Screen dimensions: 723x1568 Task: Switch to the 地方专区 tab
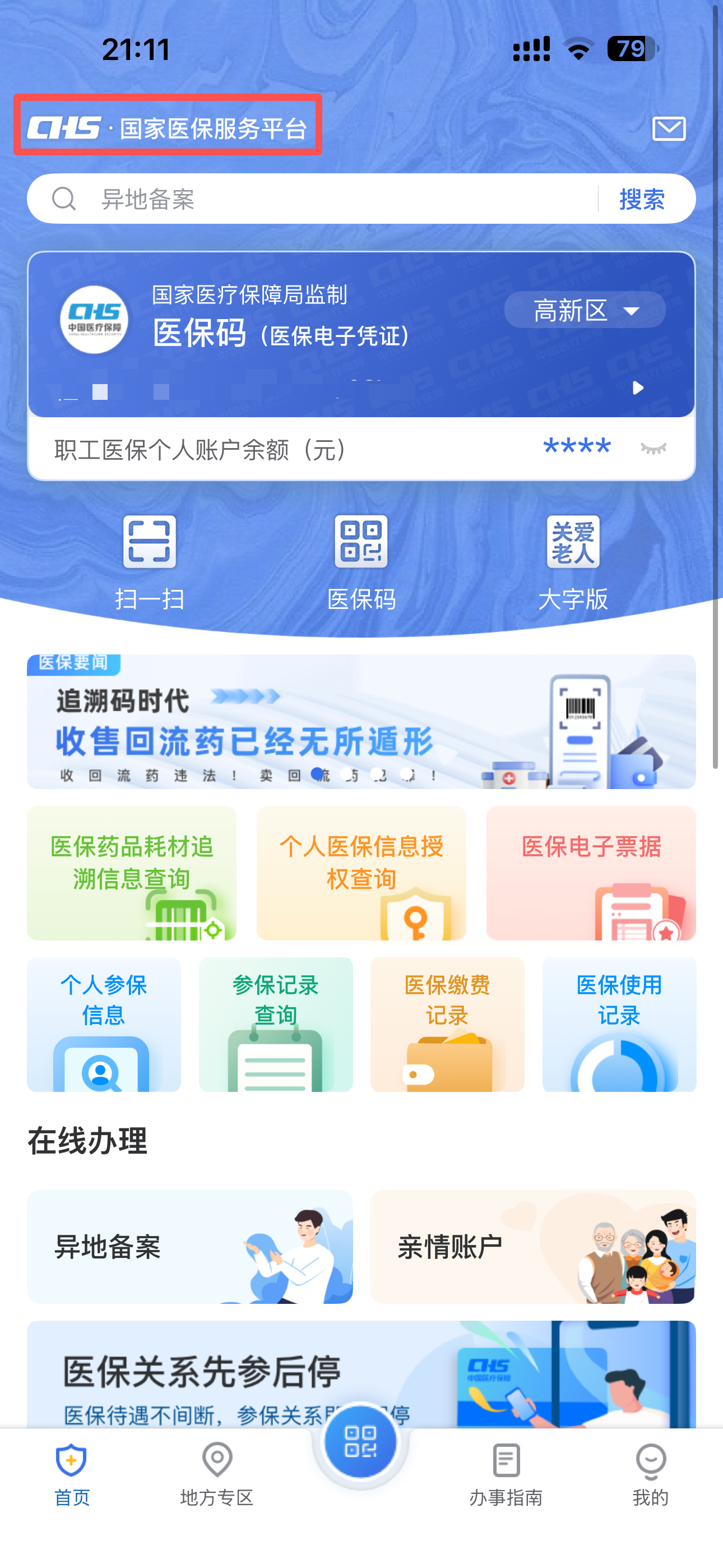pyautogui.click(x=217, y=1474)
